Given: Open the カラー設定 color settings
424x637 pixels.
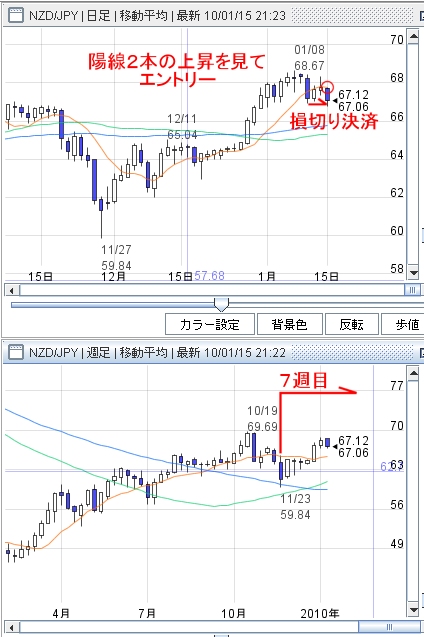Looking at the screenshot, I should click(x=210, y=324).
